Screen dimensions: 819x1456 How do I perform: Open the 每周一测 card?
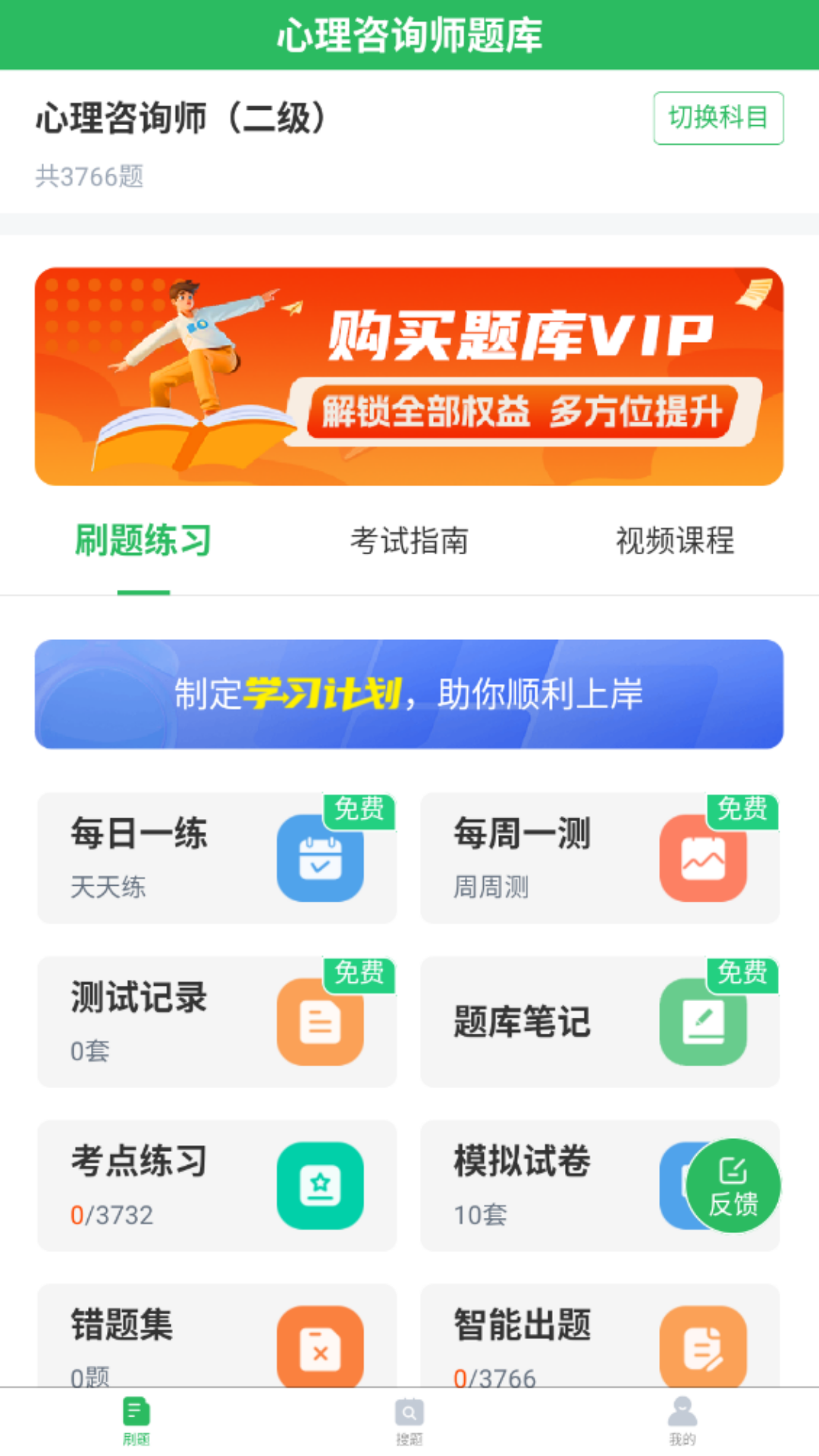coord(599,858)
